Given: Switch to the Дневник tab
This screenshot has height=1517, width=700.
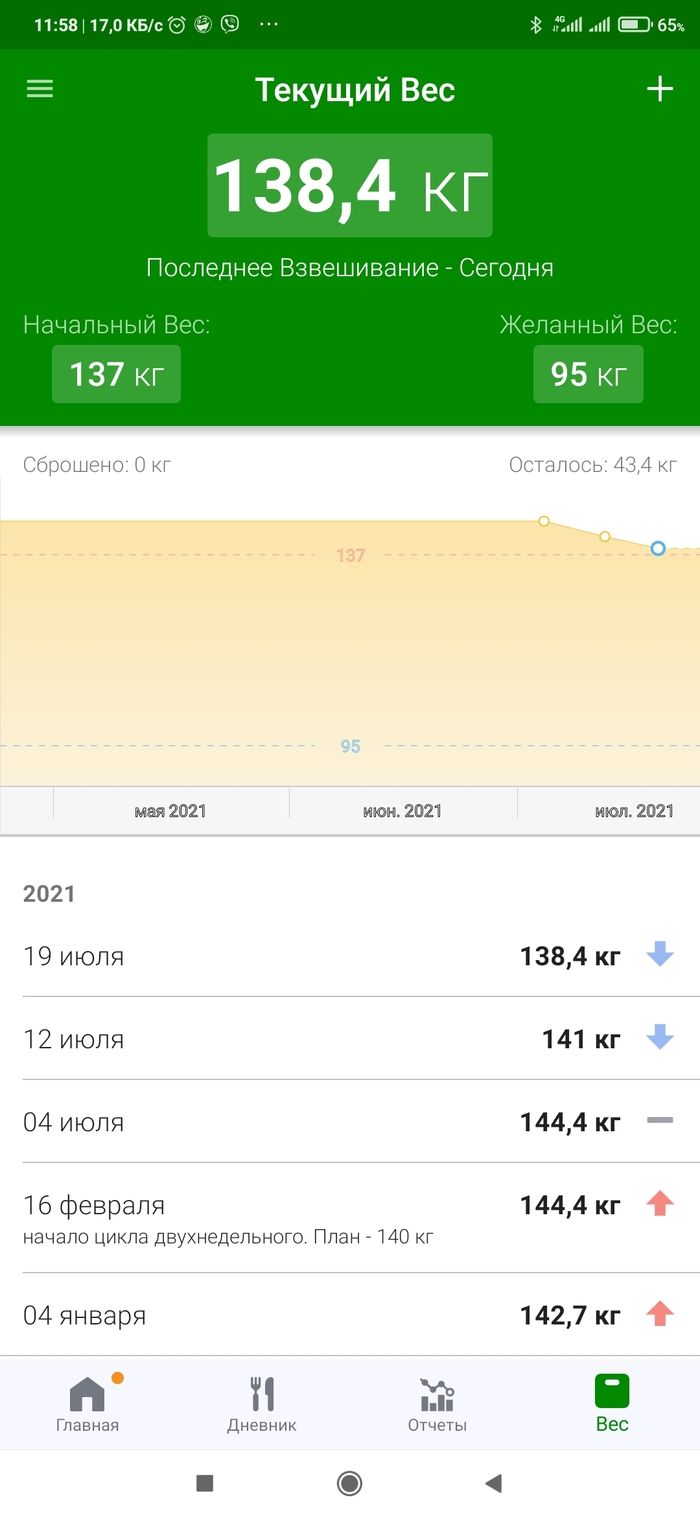Looking at the screenshot, I should coord(262,1403).
